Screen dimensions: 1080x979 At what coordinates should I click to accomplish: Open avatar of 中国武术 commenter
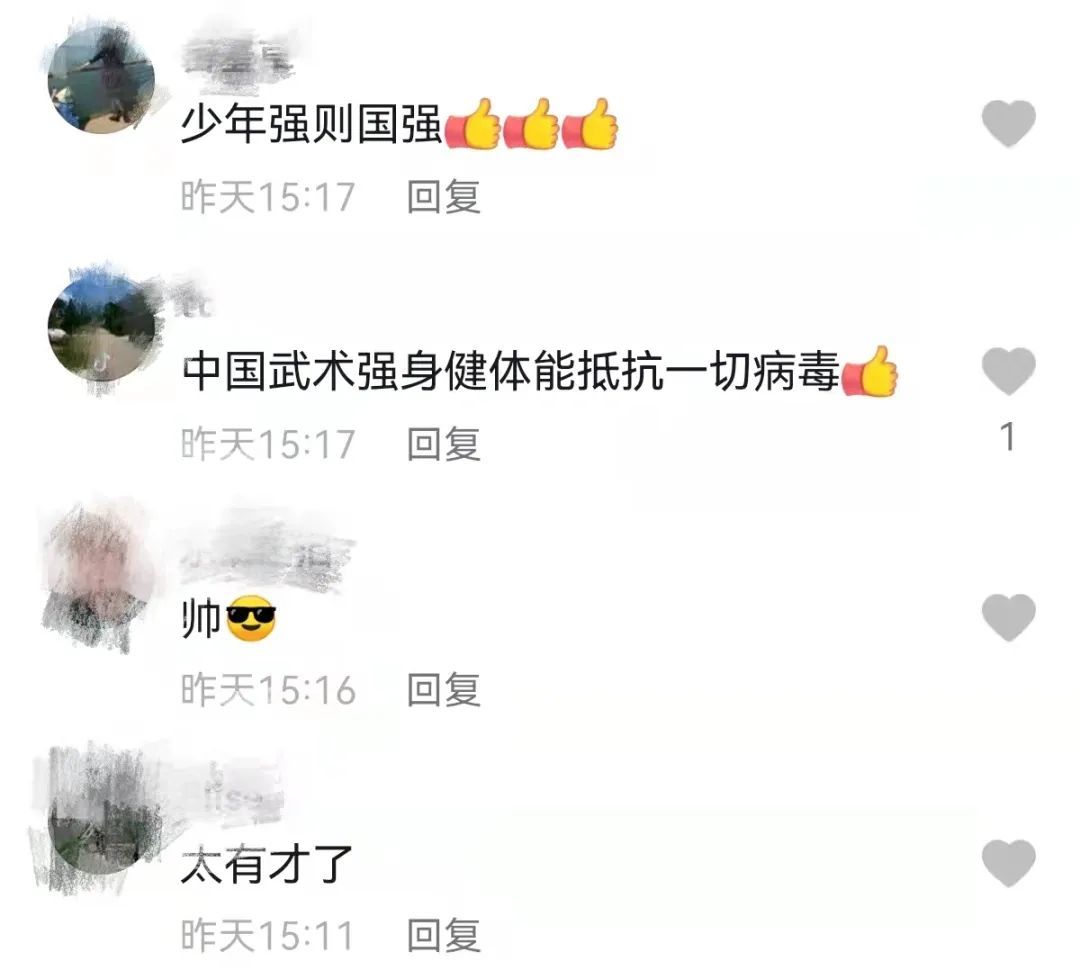coord(101,327)
